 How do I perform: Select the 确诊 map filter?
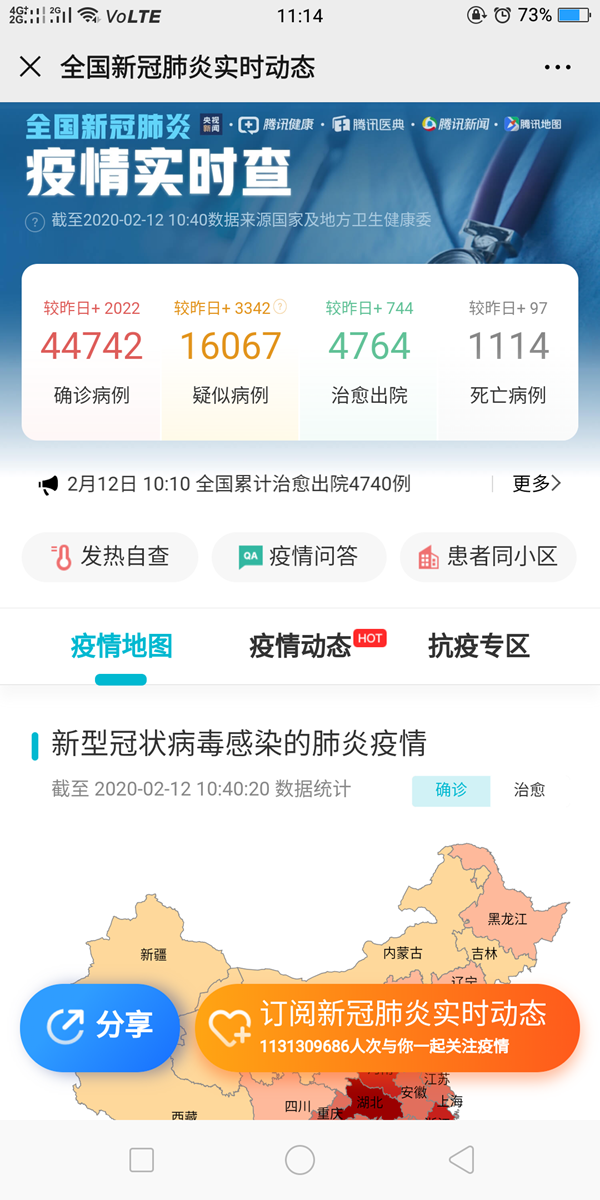click(451, 790)
